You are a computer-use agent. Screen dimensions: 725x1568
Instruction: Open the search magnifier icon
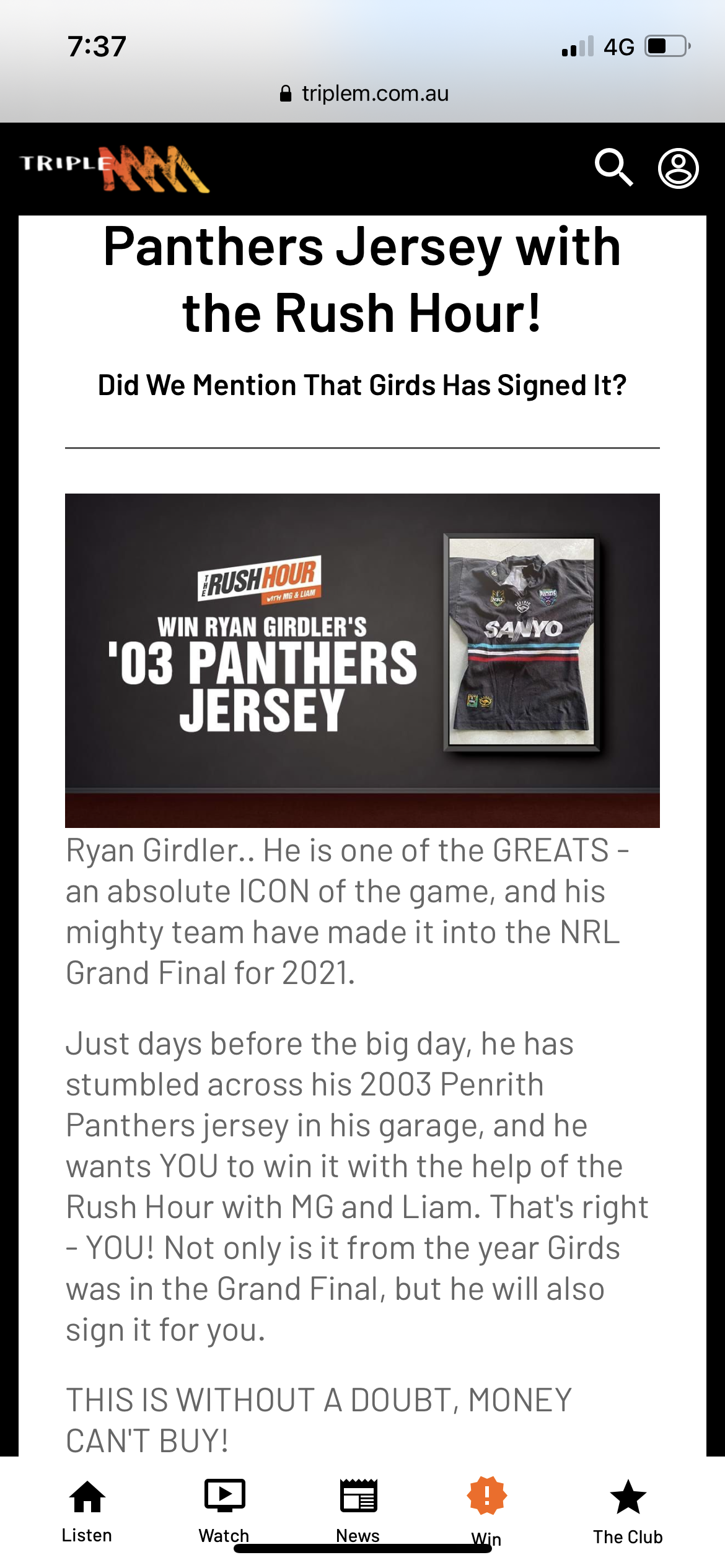(613, 167)
